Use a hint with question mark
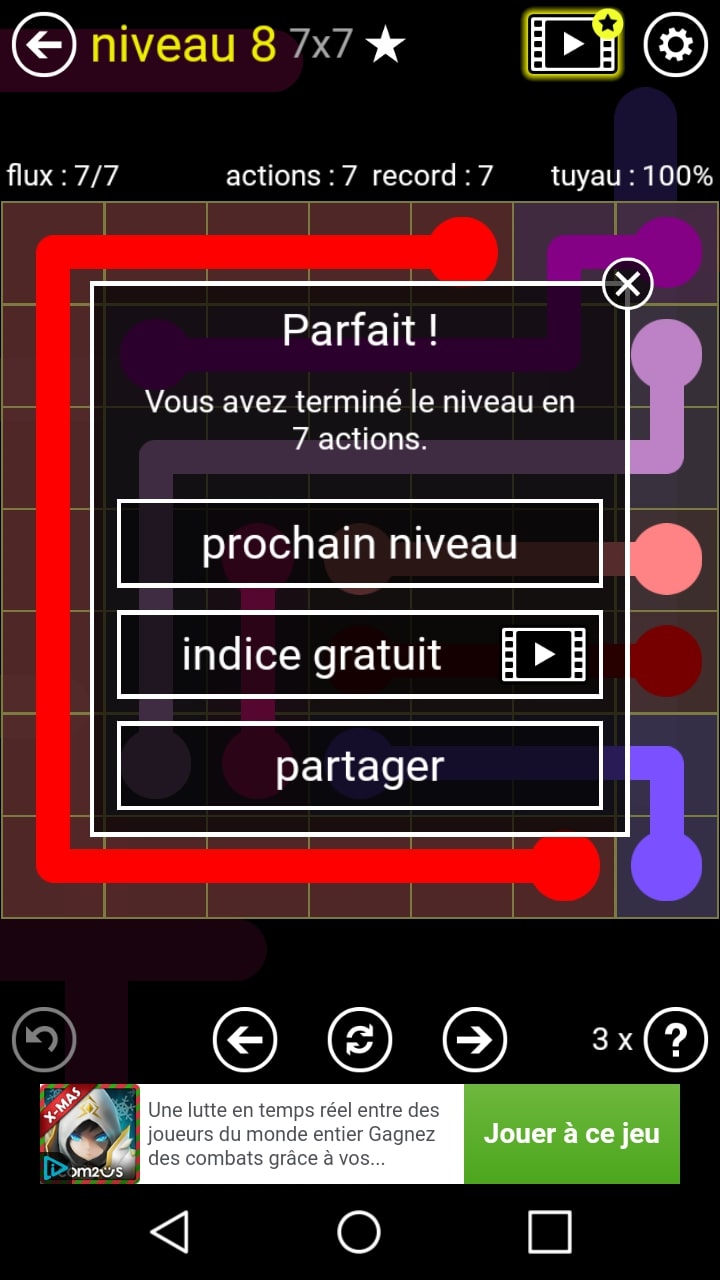Screen dimensions: 720x1280 (x=675, y=1040)
